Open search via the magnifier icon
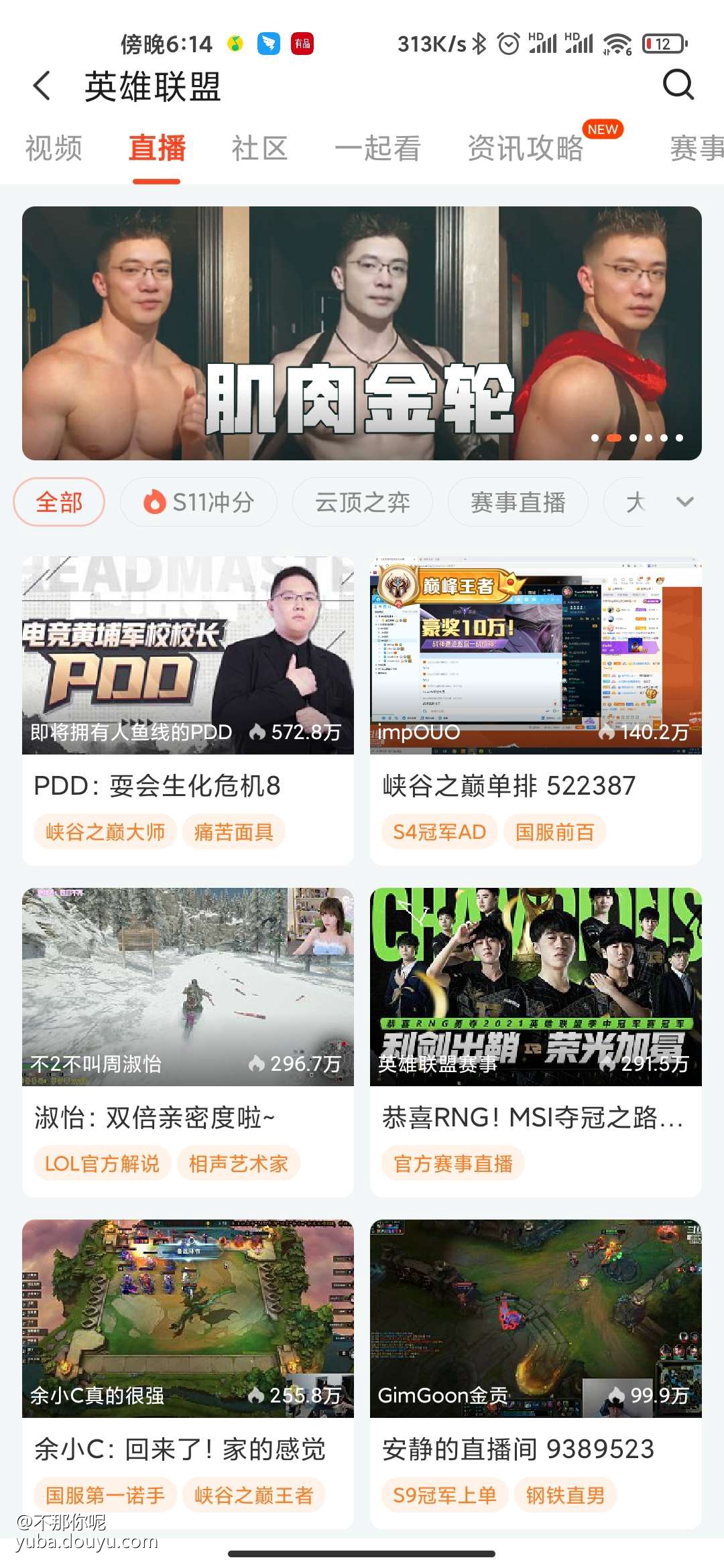 [678, 85]
